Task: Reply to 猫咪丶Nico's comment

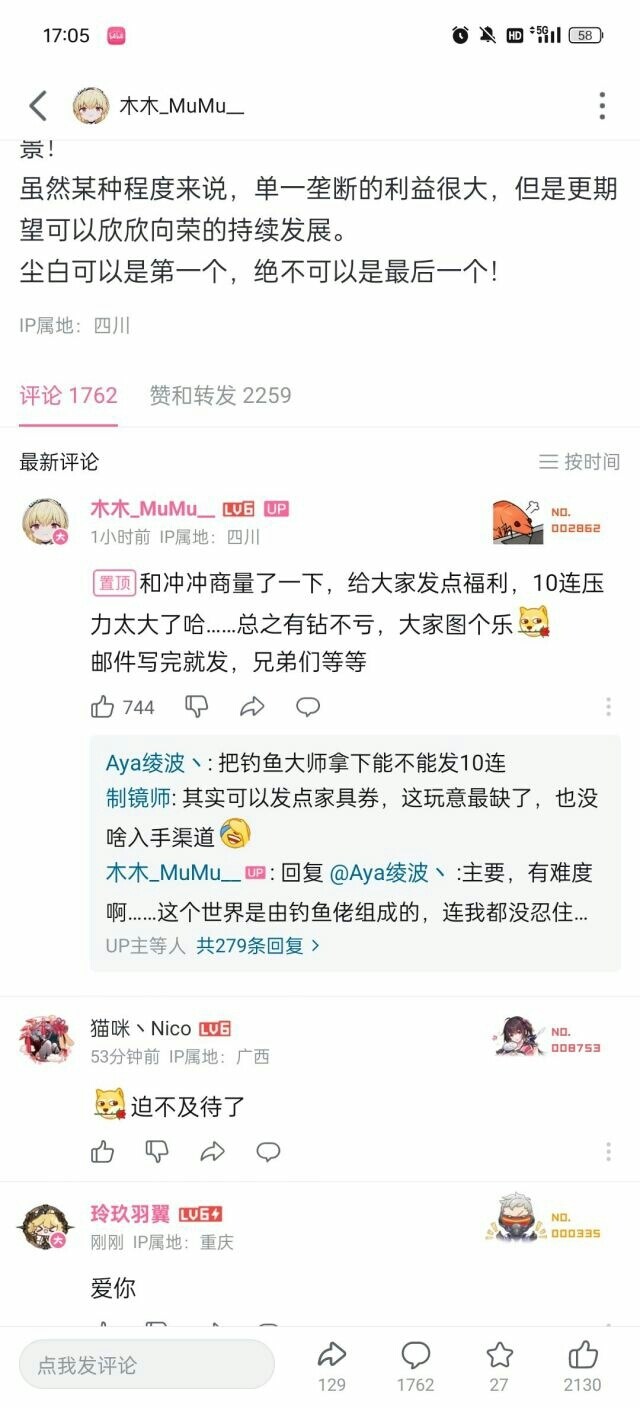Action: [x=268, y=1152]
